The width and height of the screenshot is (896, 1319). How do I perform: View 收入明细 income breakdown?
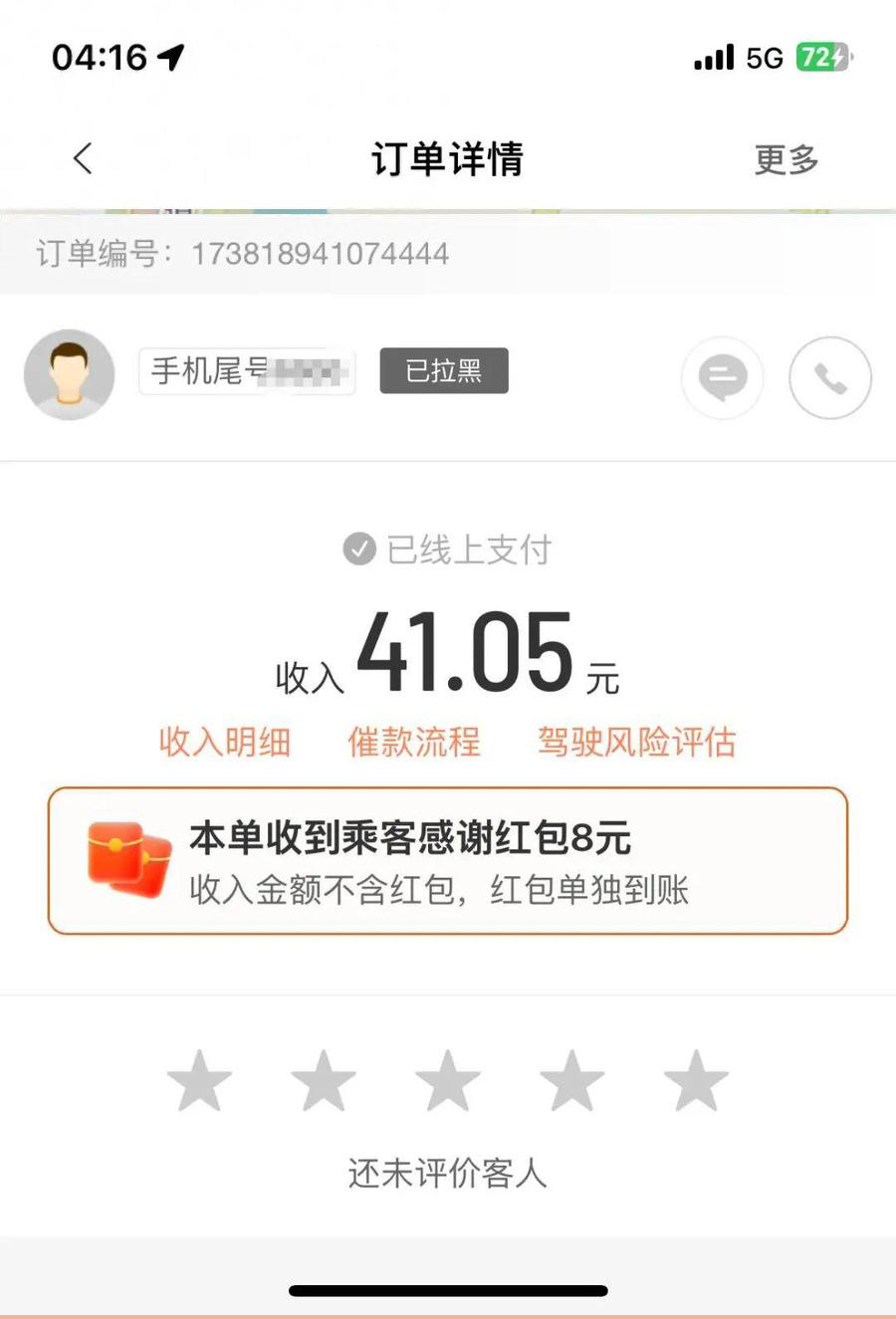(225, 742)
